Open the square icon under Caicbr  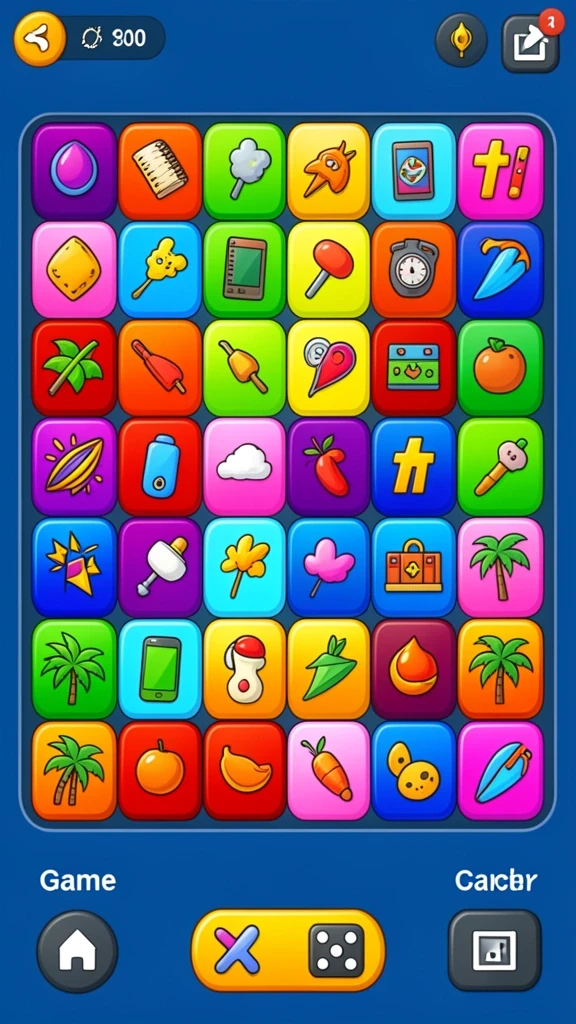tap(494, 951)
